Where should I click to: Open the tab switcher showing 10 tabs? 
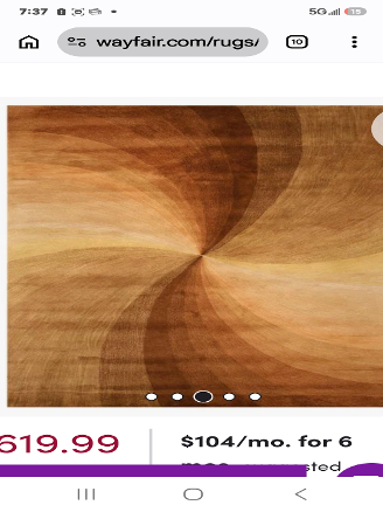click(x=297, y=42)
